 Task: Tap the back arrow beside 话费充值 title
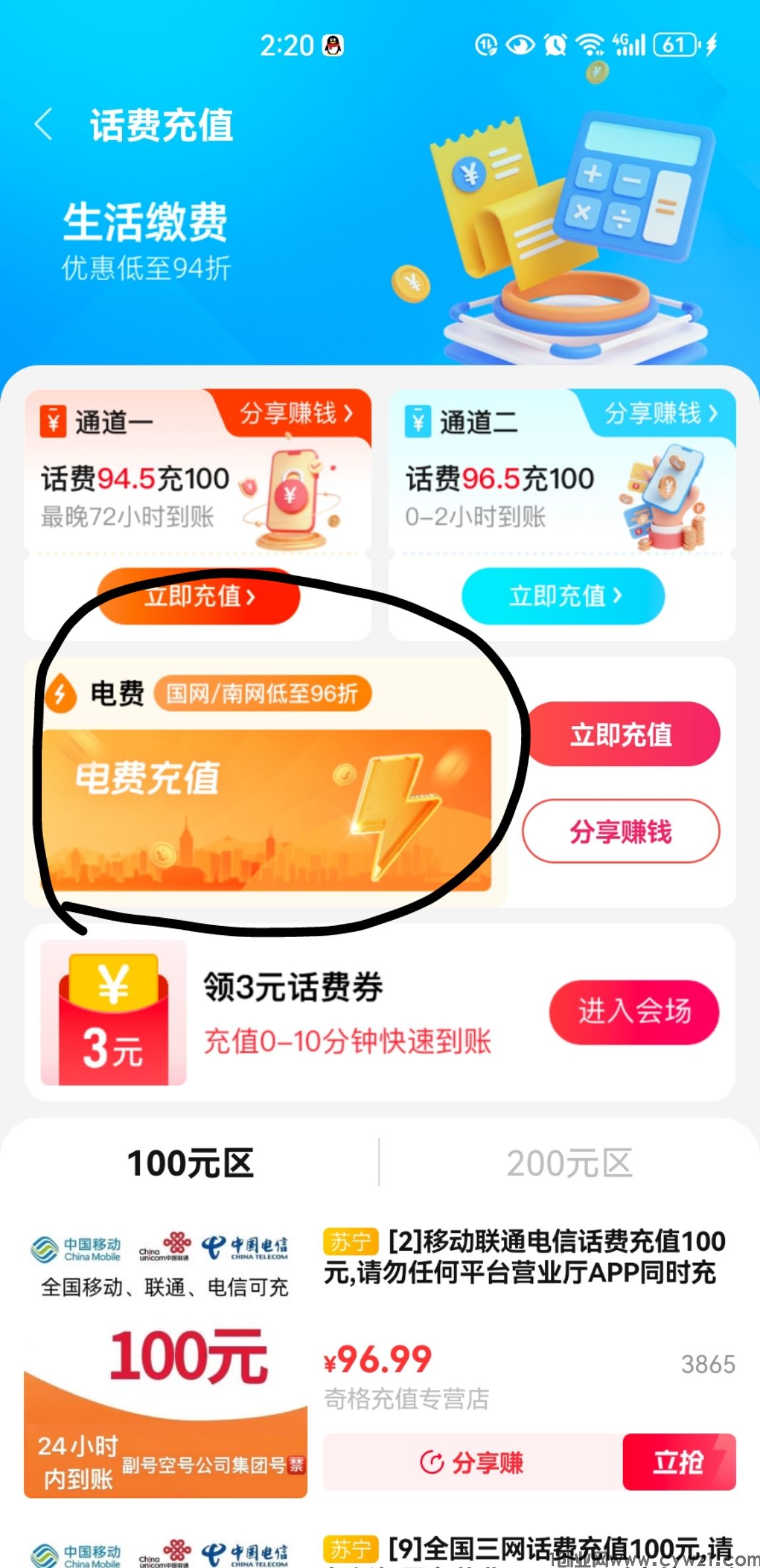pos(44,125)
